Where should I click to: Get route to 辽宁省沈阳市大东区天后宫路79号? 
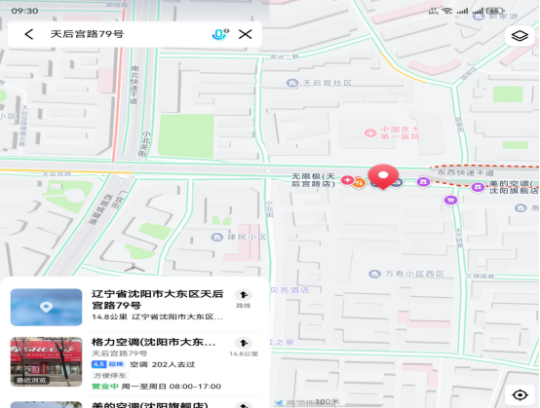(x=243, y=298)
